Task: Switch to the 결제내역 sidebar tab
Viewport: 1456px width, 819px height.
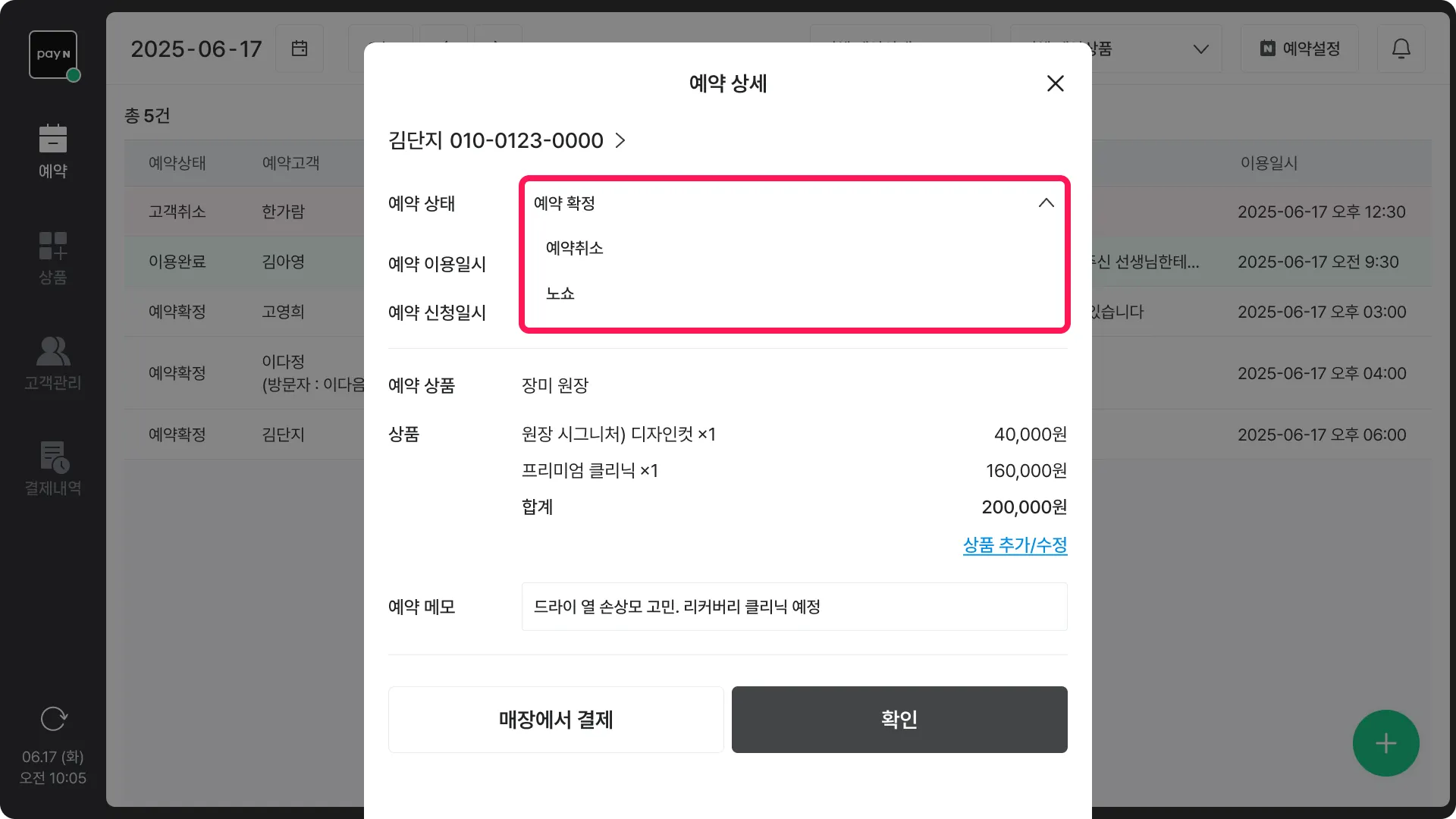Action: pos(53,469)
